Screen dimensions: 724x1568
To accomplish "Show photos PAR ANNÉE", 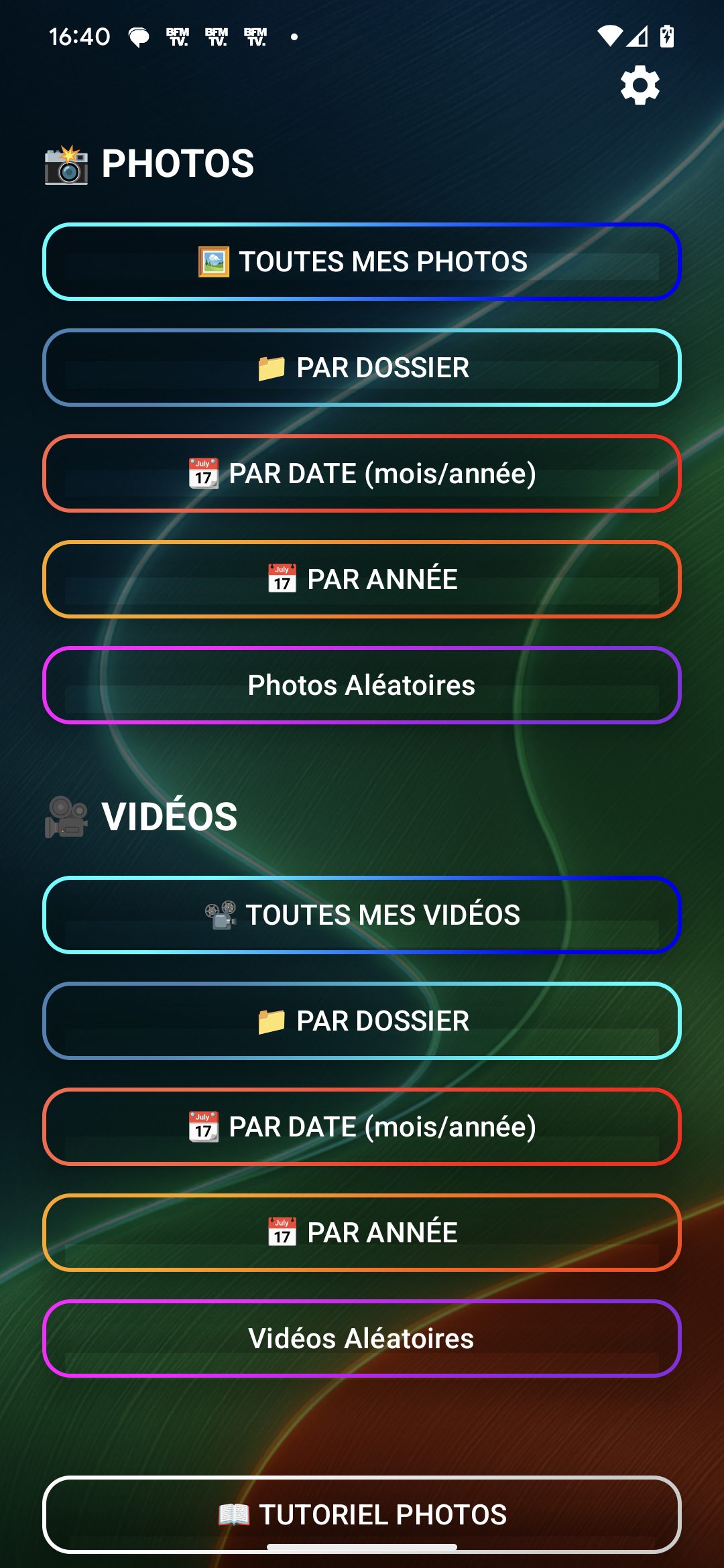I will point(362,580).
